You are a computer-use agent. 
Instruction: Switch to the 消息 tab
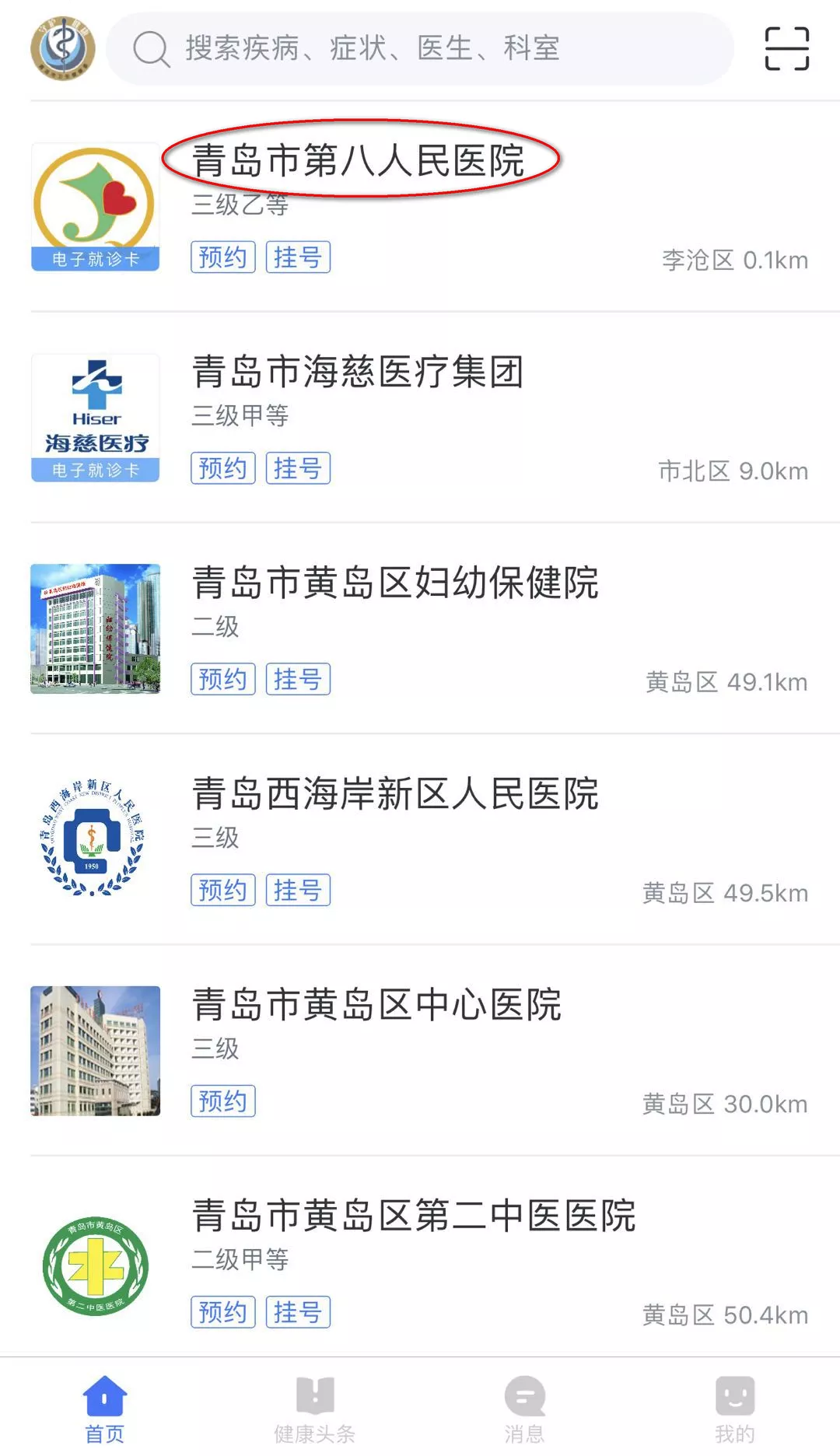[525, 1409]
